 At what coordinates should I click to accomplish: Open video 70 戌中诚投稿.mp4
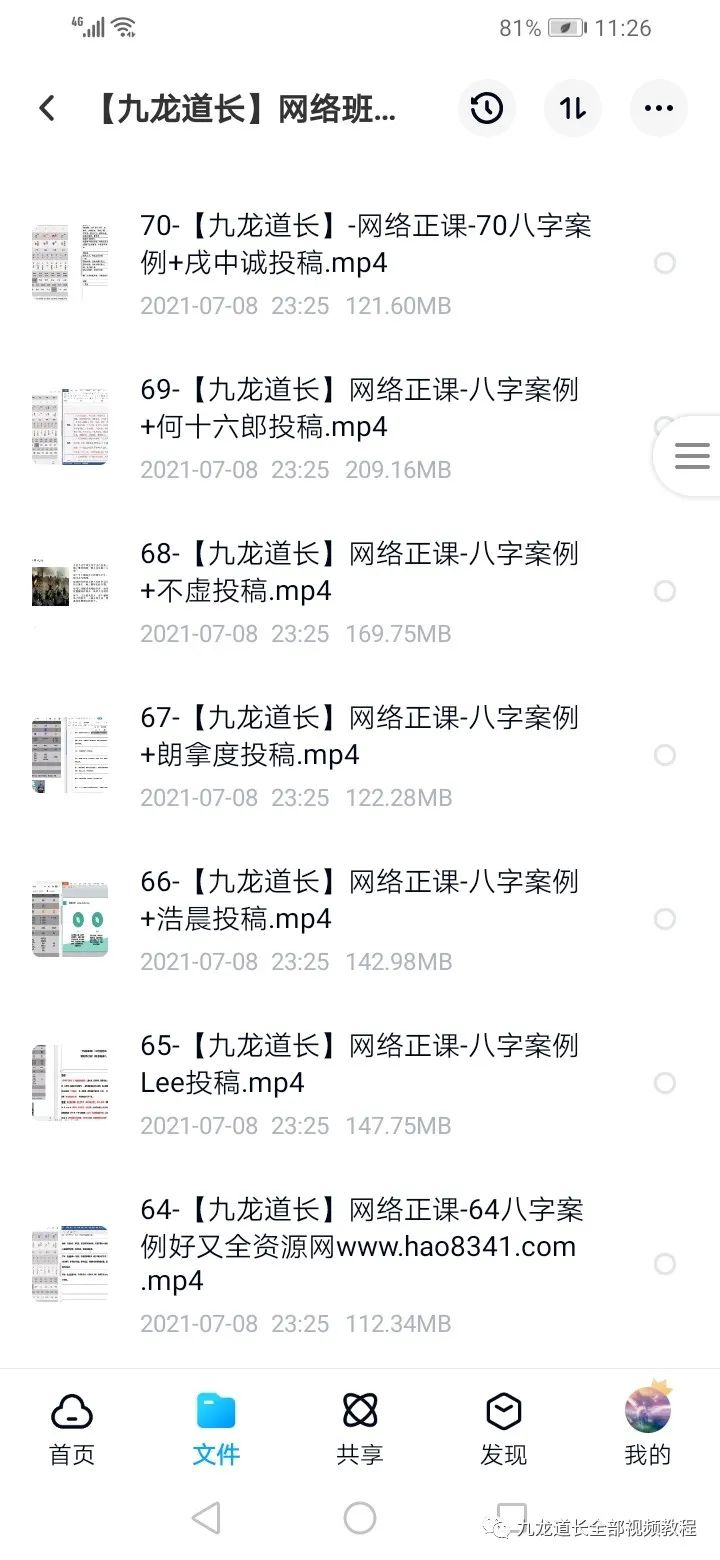(340, 263)
